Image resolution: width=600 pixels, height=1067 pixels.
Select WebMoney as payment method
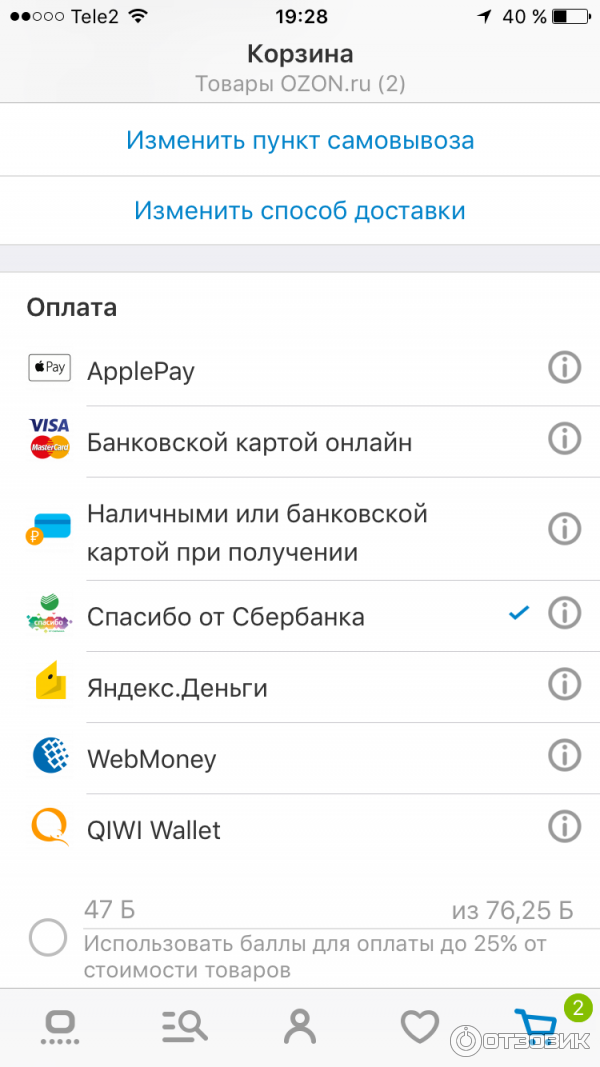[x=152, y=759]
